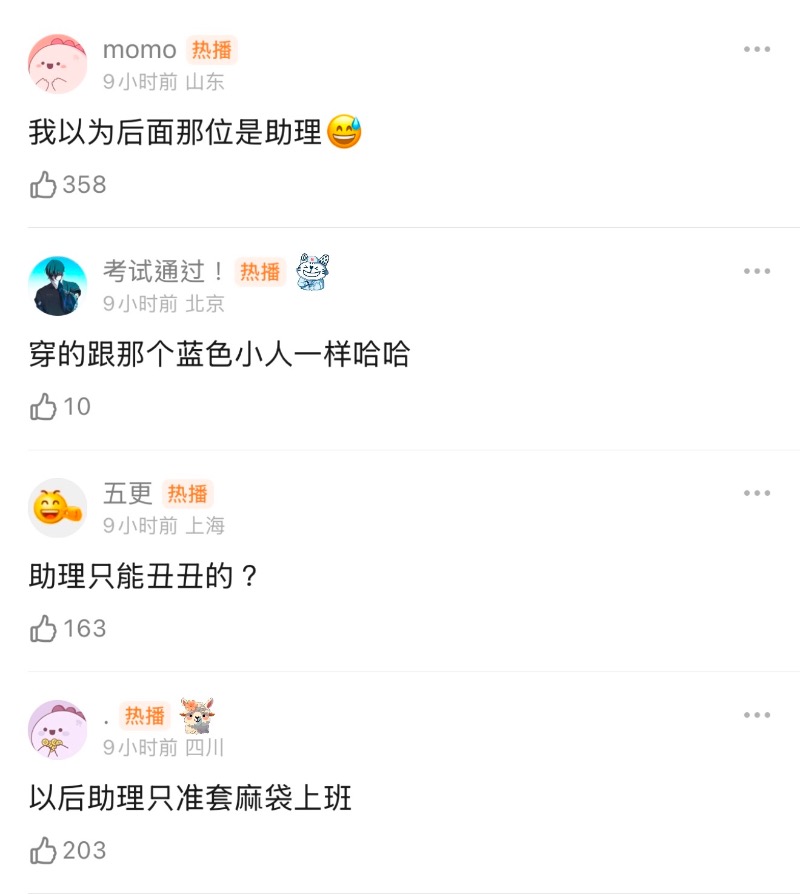Like 五更's comment 助理只能丑丑的

[44, 629]
